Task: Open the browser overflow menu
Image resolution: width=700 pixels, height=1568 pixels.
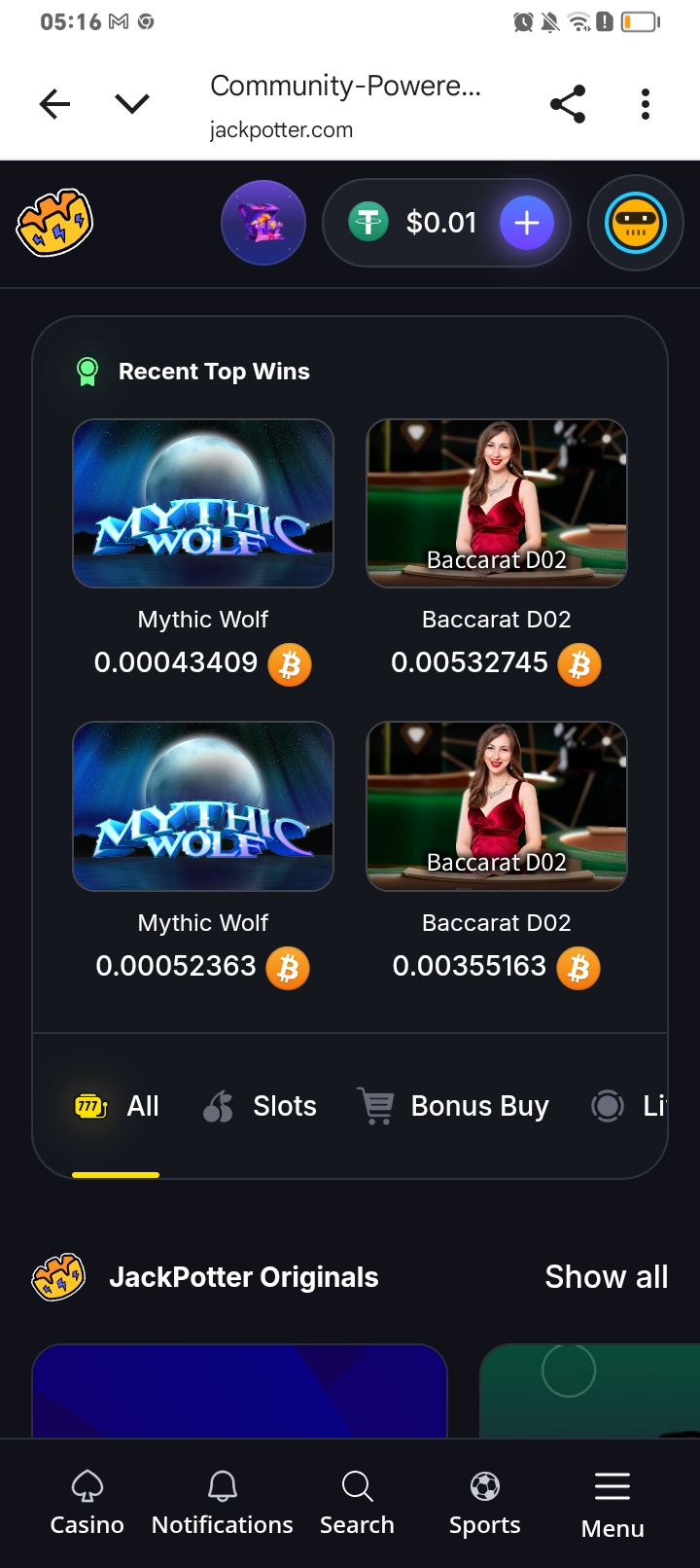Action: click(646, 104)
